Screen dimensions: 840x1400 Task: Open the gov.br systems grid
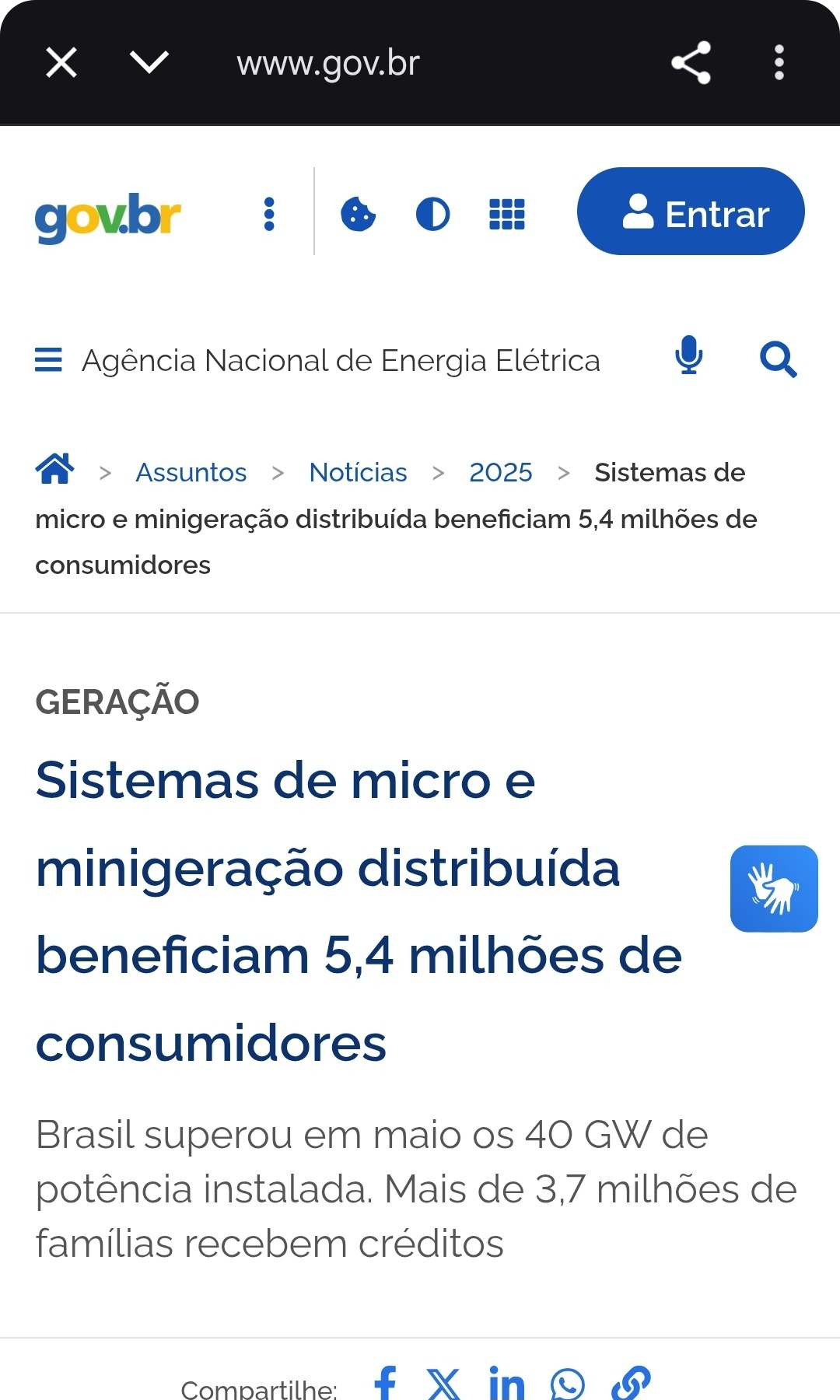507,214
